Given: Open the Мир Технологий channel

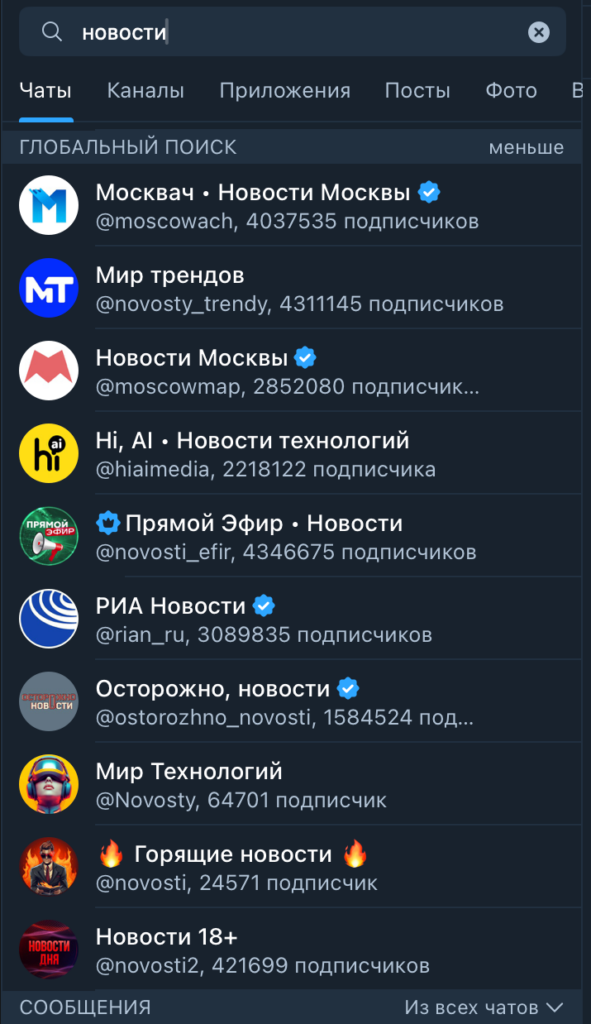Looking at the screenshot, I should click(x=292, y=784).
